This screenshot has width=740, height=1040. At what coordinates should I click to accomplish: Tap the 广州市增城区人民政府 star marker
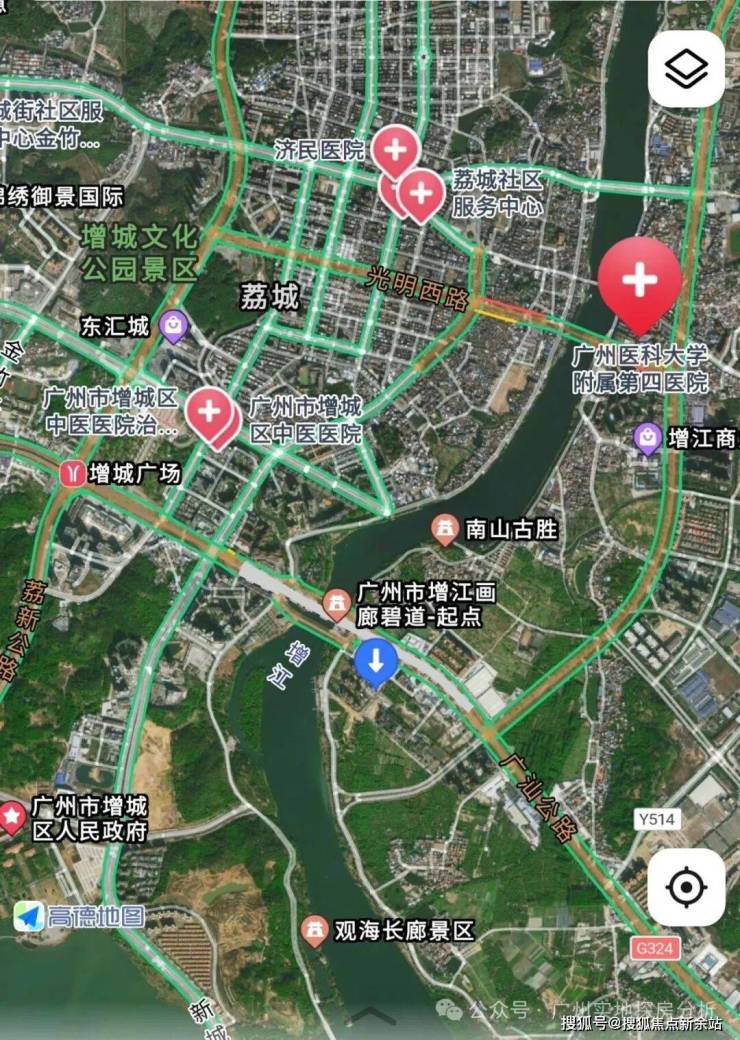click(x=12, y=817)
